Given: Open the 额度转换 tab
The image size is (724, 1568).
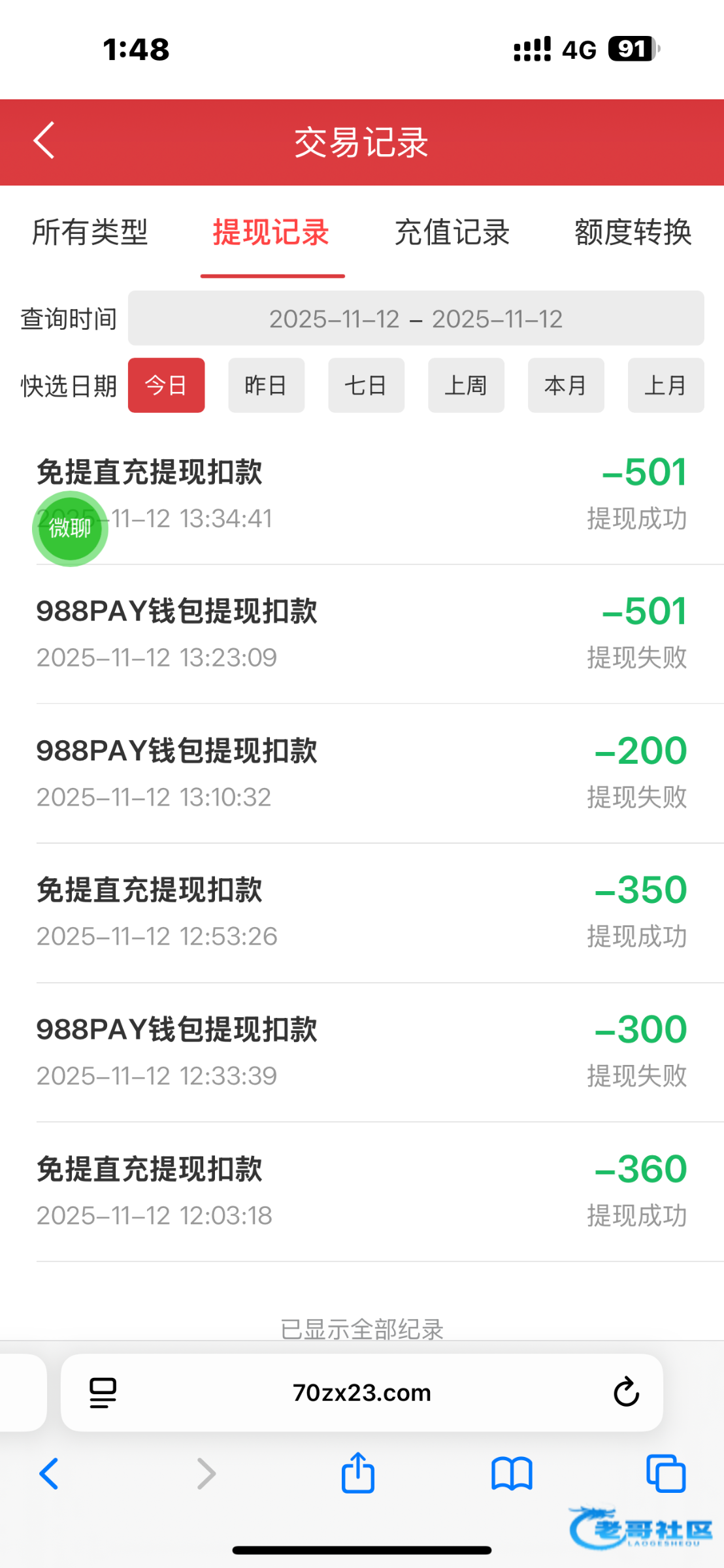Looking at the screenshot, I should click(633, 233).
